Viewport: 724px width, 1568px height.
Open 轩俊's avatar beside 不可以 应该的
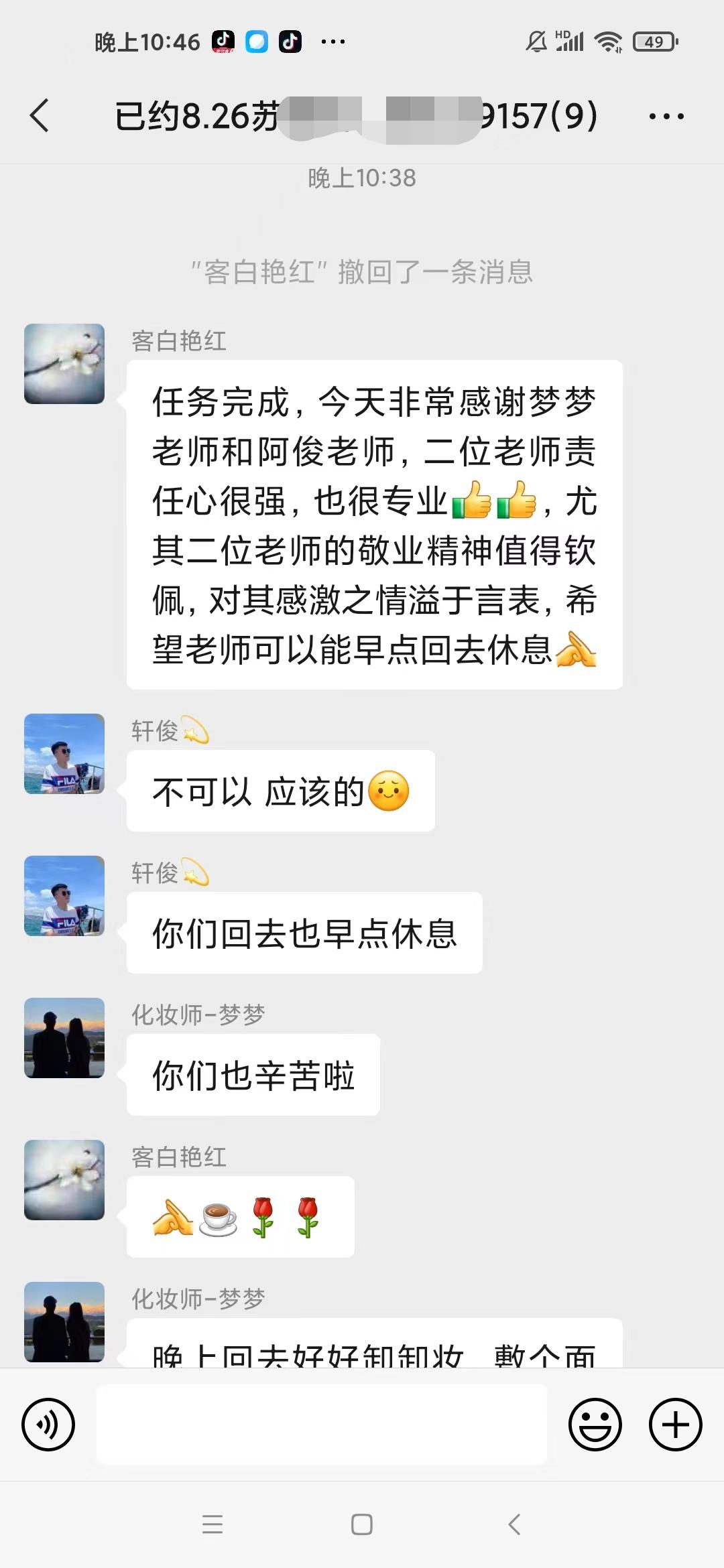point(64,754)
